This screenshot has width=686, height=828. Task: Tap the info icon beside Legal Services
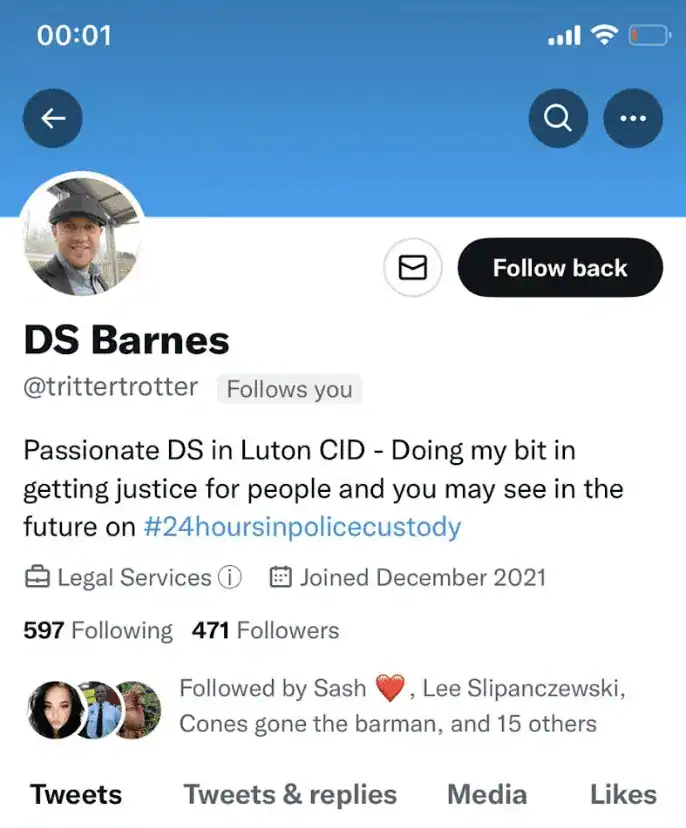tap(231, 577)
